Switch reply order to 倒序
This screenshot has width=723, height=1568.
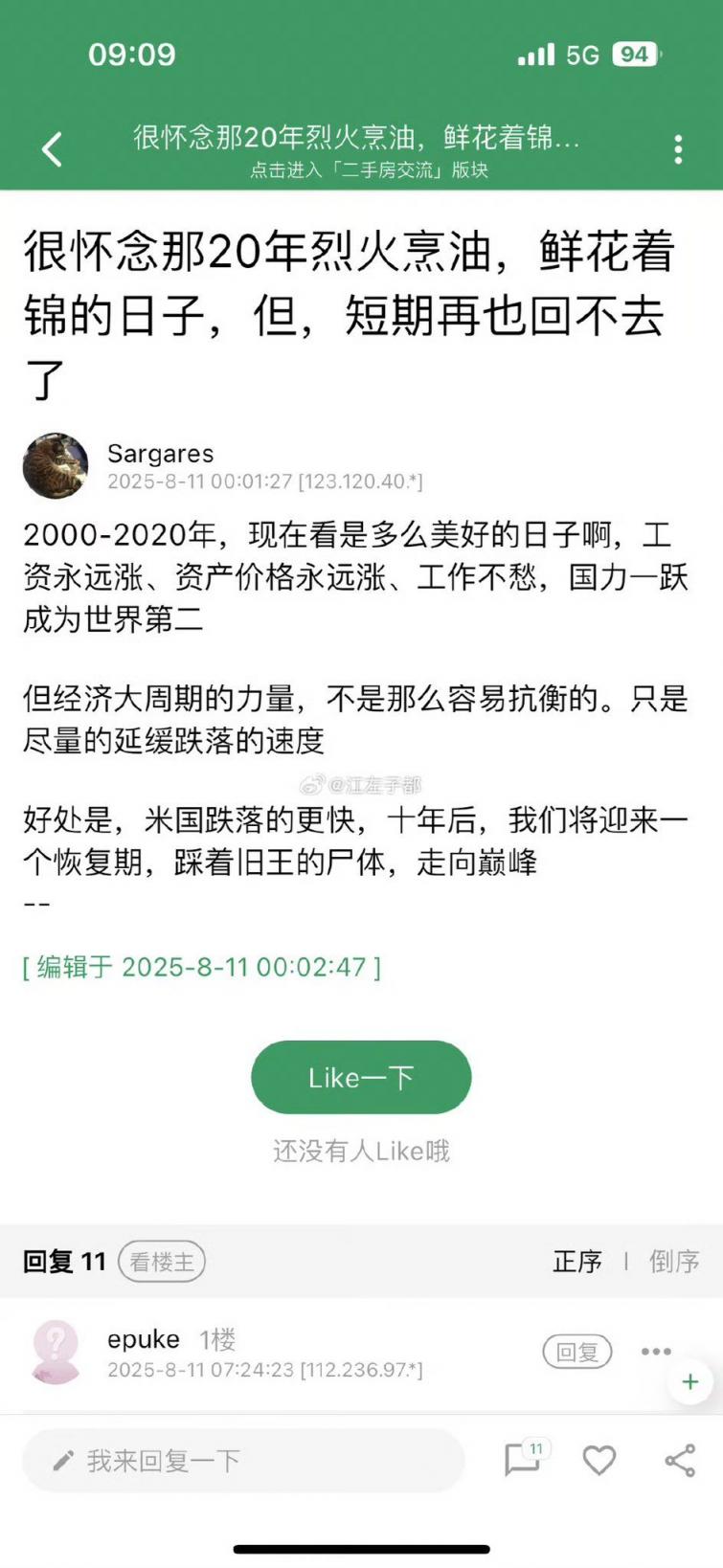(x=674, y=1262)
